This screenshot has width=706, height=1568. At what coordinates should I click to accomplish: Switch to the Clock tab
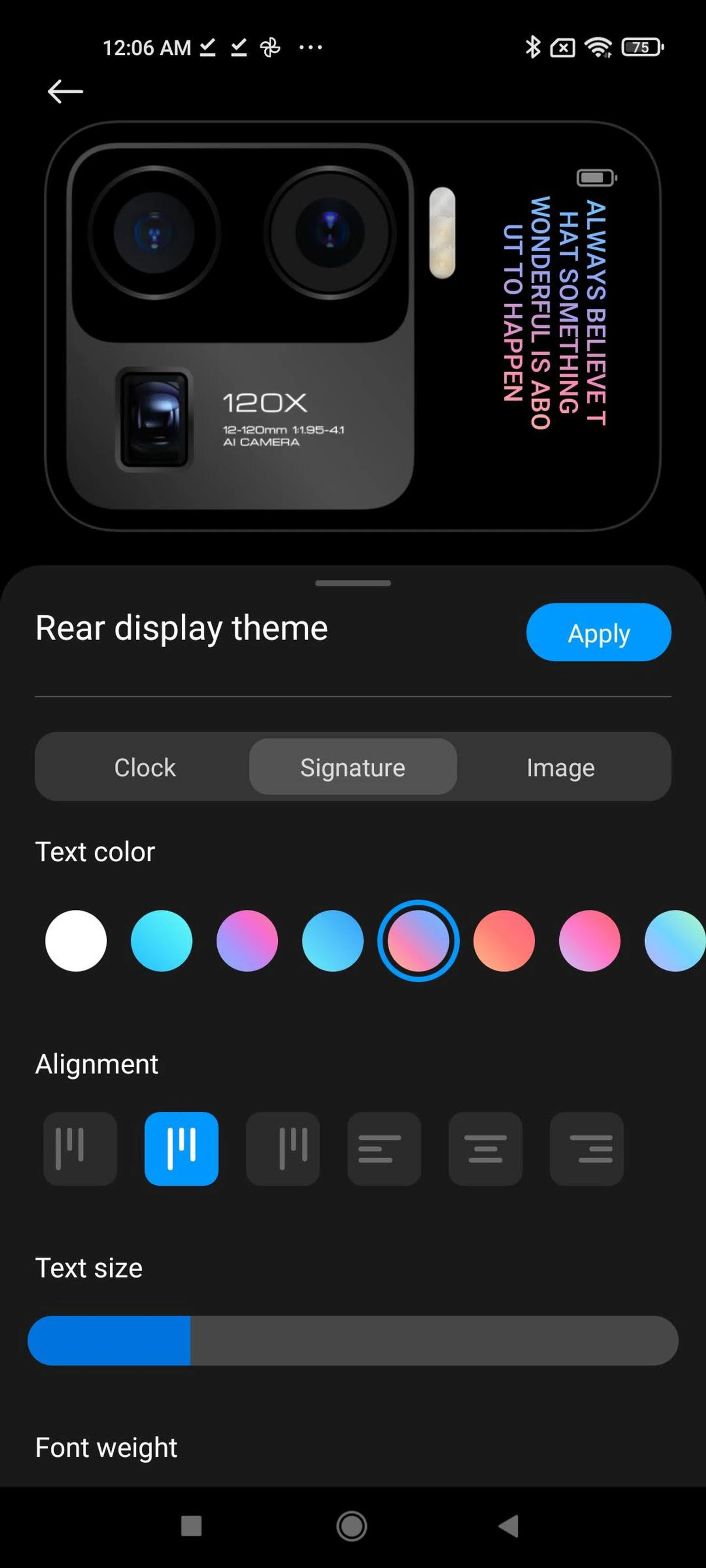pyautogui.click(x=145, y=767)
